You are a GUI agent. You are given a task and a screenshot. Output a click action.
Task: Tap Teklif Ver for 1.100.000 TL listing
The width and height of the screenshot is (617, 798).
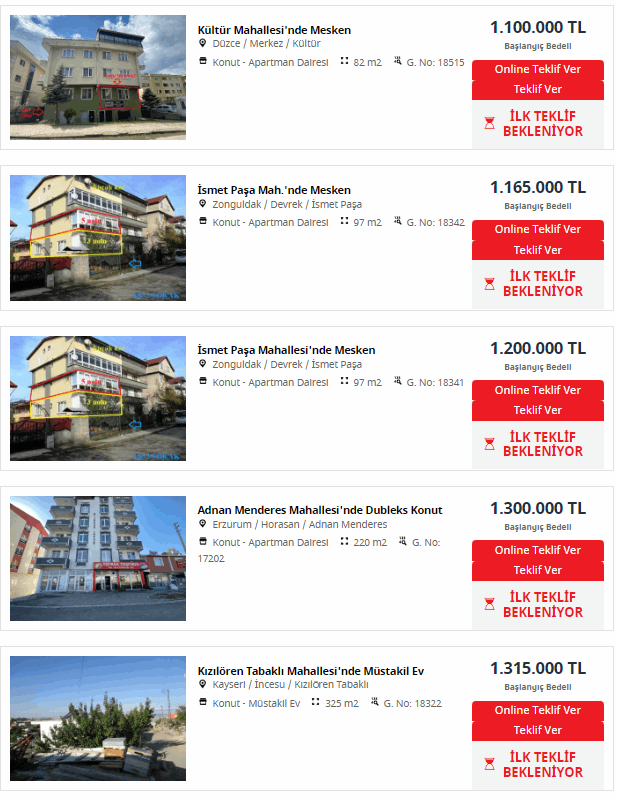pos(537,89)
